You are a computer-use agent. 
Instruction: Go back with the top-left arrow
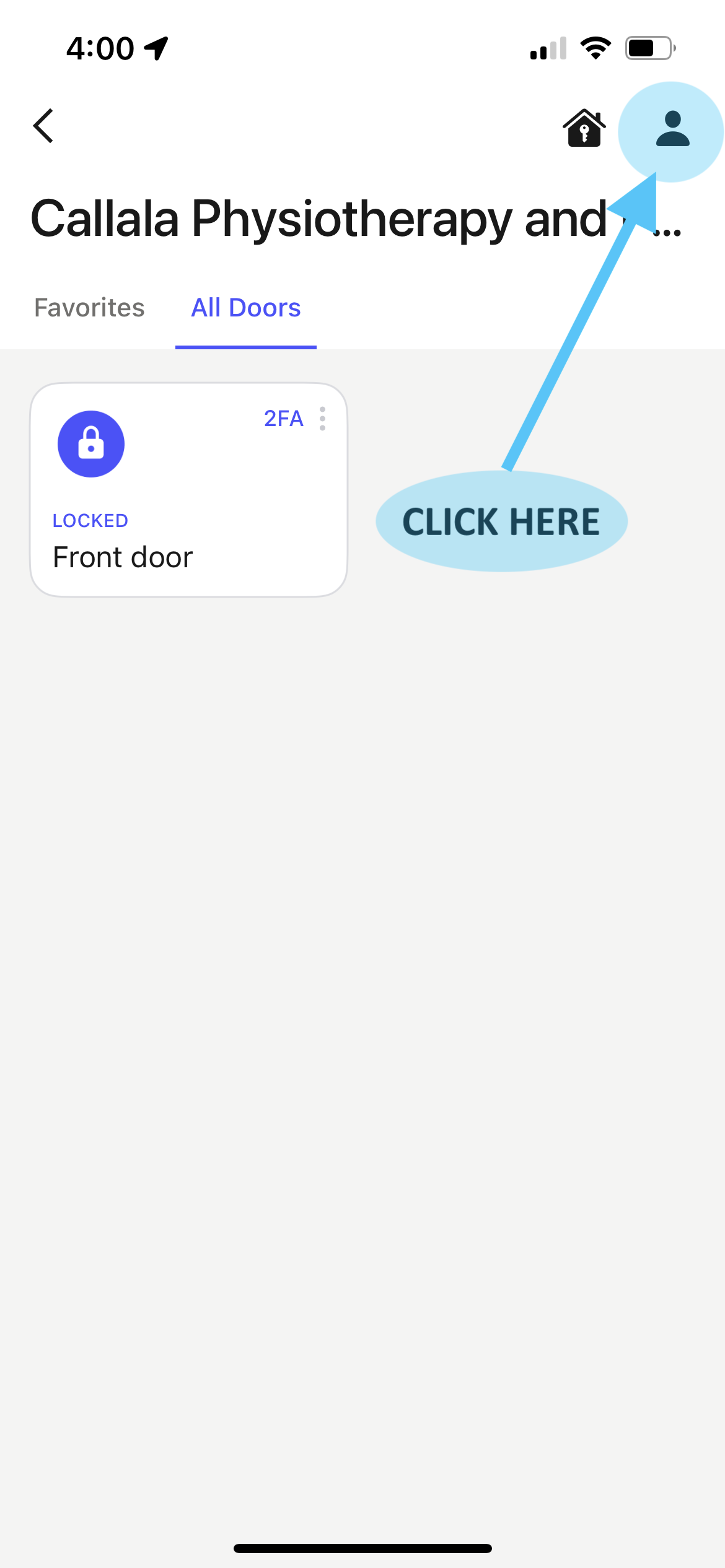pyautogui.click(x=43, y=126)
